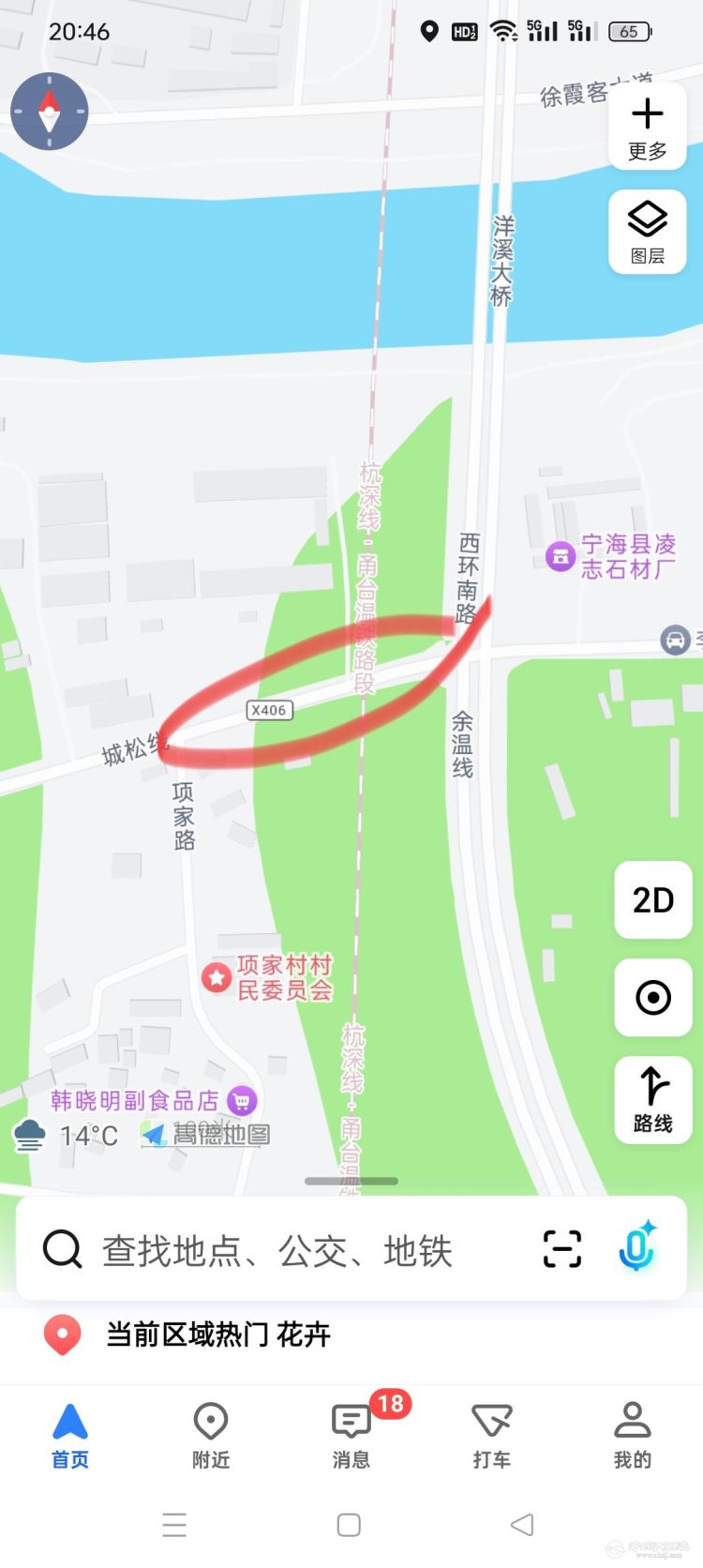Select the 宁海县凌志石材厂 map marker
703x1568 pixels.
point(561,556)
